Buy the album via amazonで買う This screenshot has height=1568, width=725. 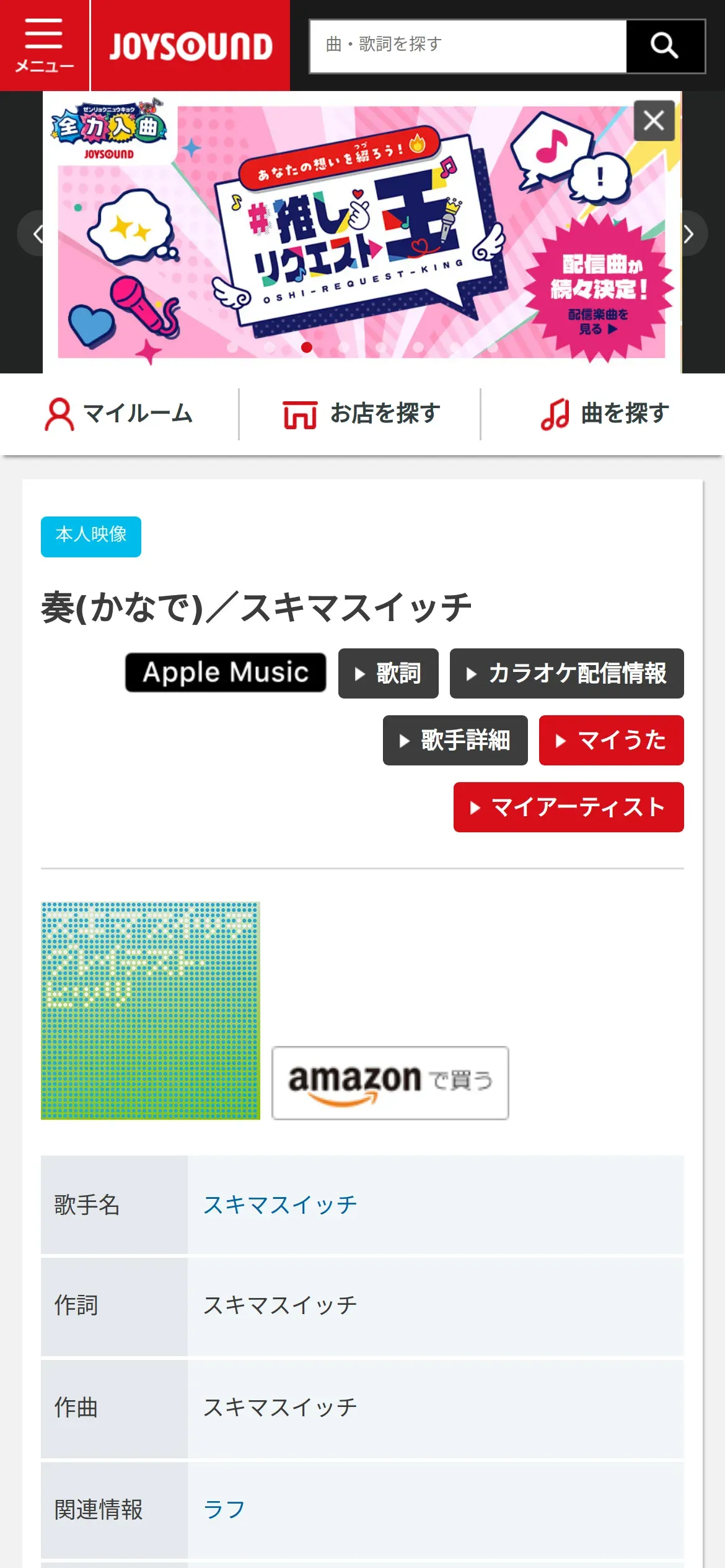tap(390, 1082)
